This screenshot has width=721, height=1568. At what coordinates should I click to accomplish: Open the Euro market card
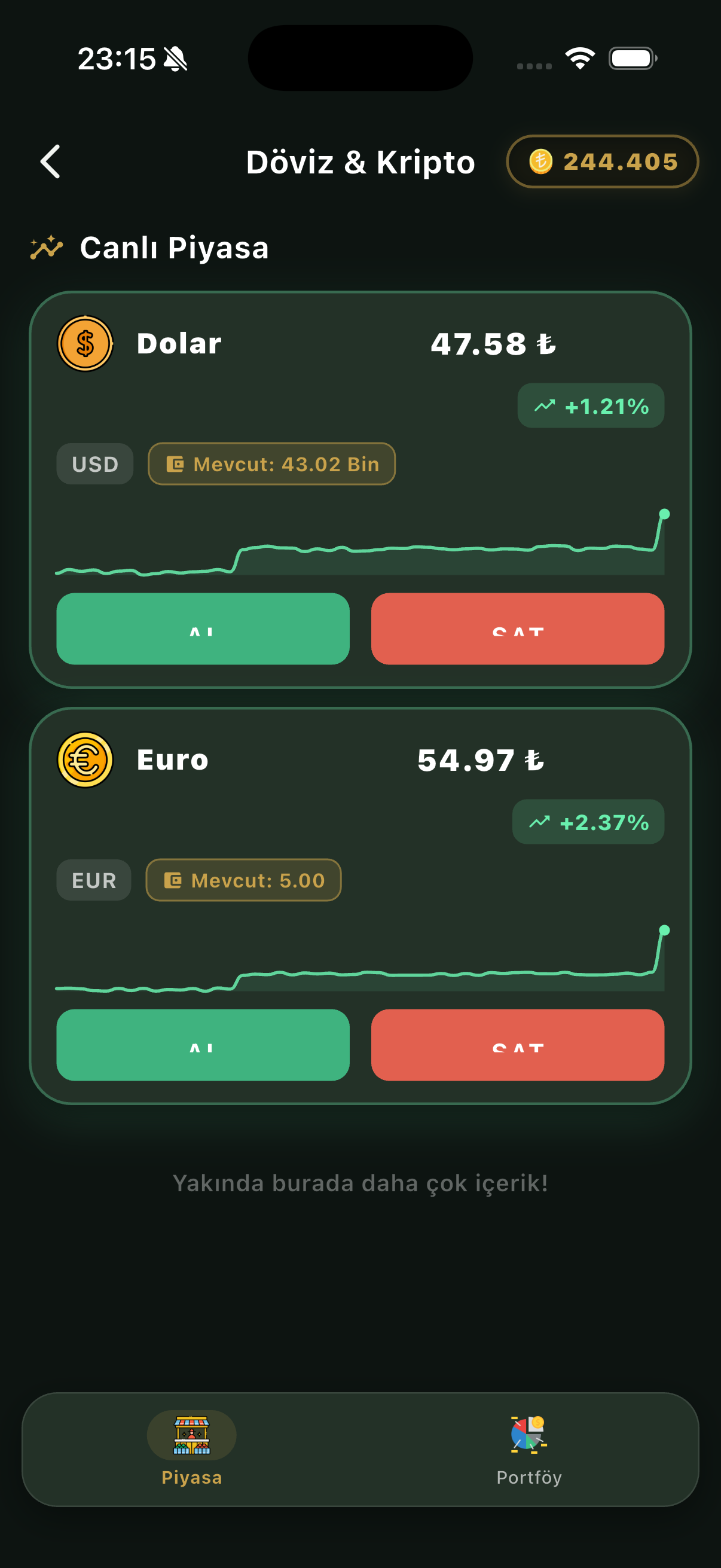pyautogui.click(x=360, y=906)
